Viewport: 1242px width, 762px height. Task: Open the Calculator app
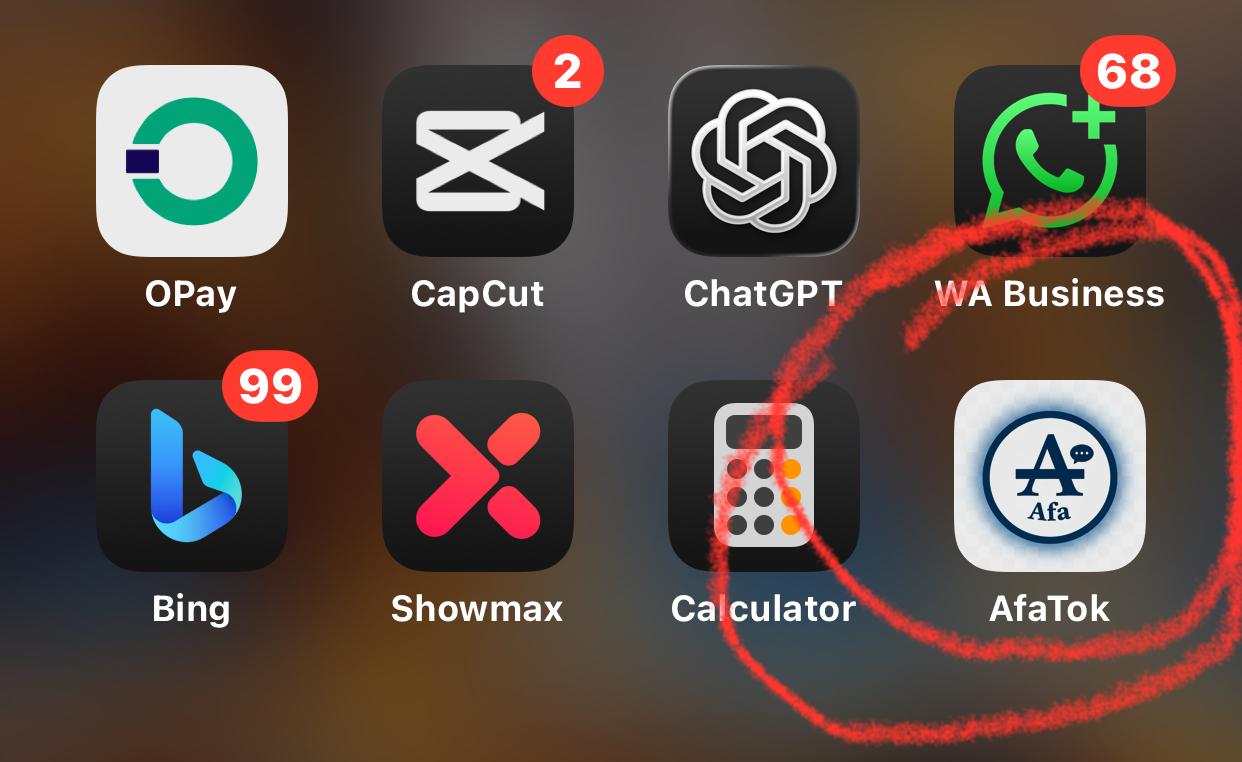click(x=763, y=476)
